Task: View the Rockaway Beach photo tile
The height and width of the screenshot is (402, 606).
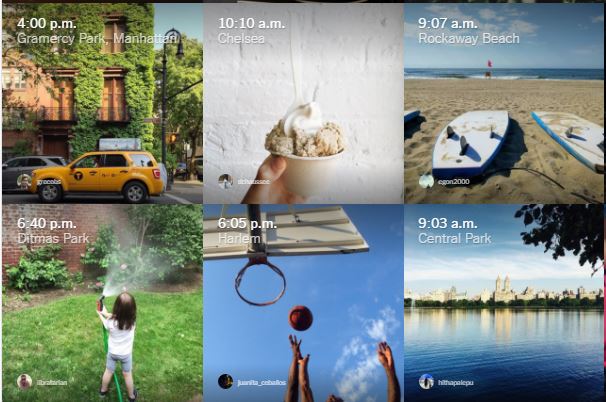Action: (504, 110)
